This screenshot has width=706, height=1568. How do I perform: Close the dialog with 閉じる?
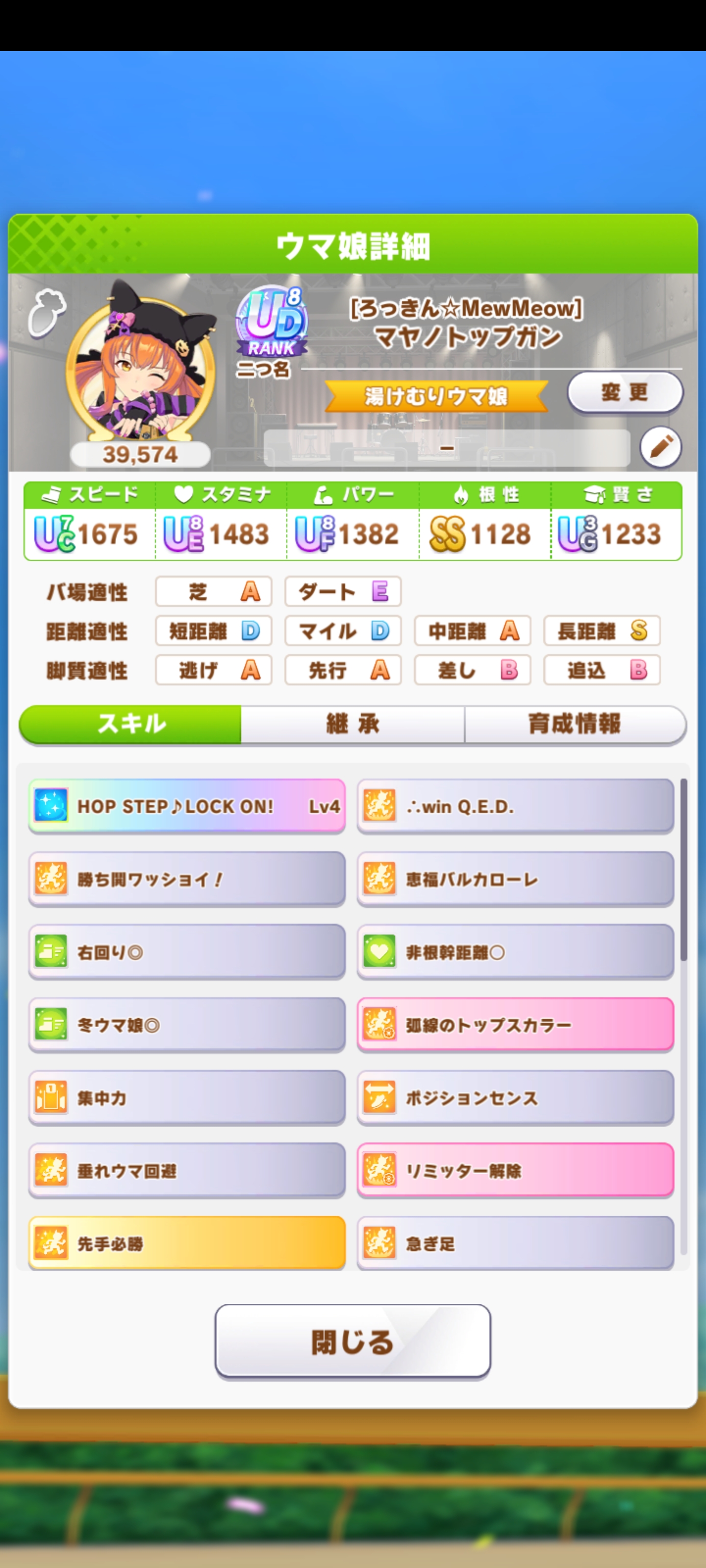point(353,1342)
